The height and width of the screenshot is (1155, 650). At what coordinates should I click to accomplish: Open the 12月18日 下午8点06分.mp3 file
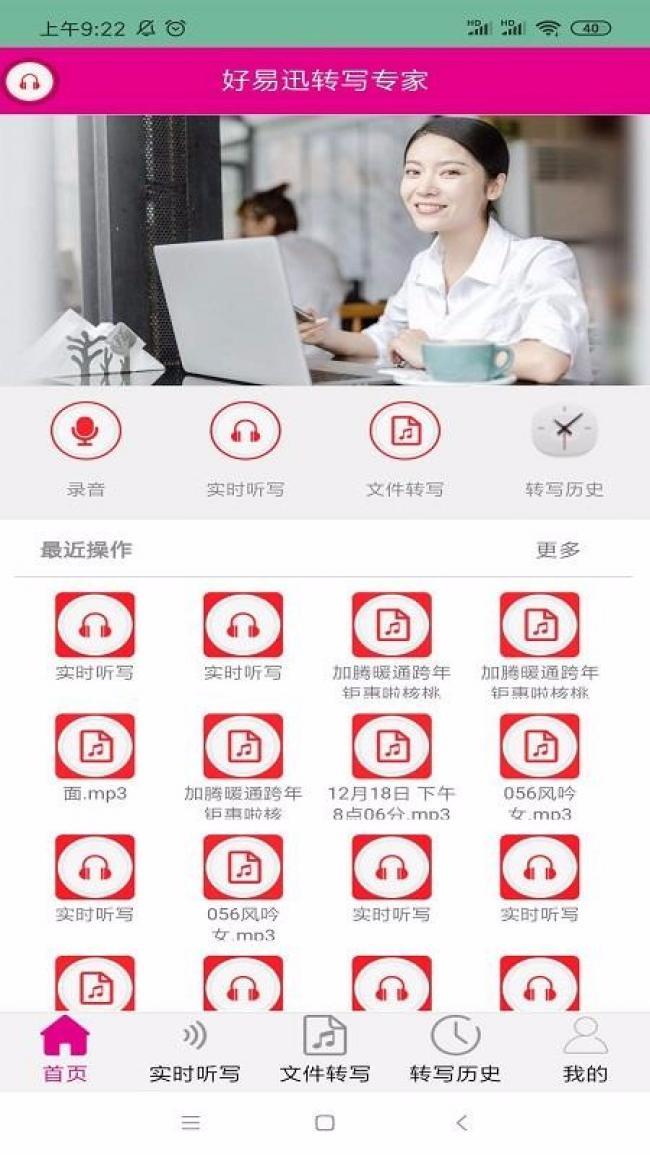tap(392, 747)
